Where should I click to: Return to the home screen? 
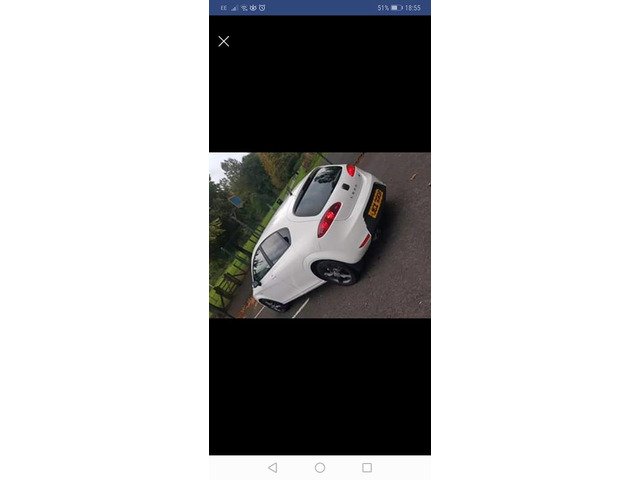pos(320,467)
